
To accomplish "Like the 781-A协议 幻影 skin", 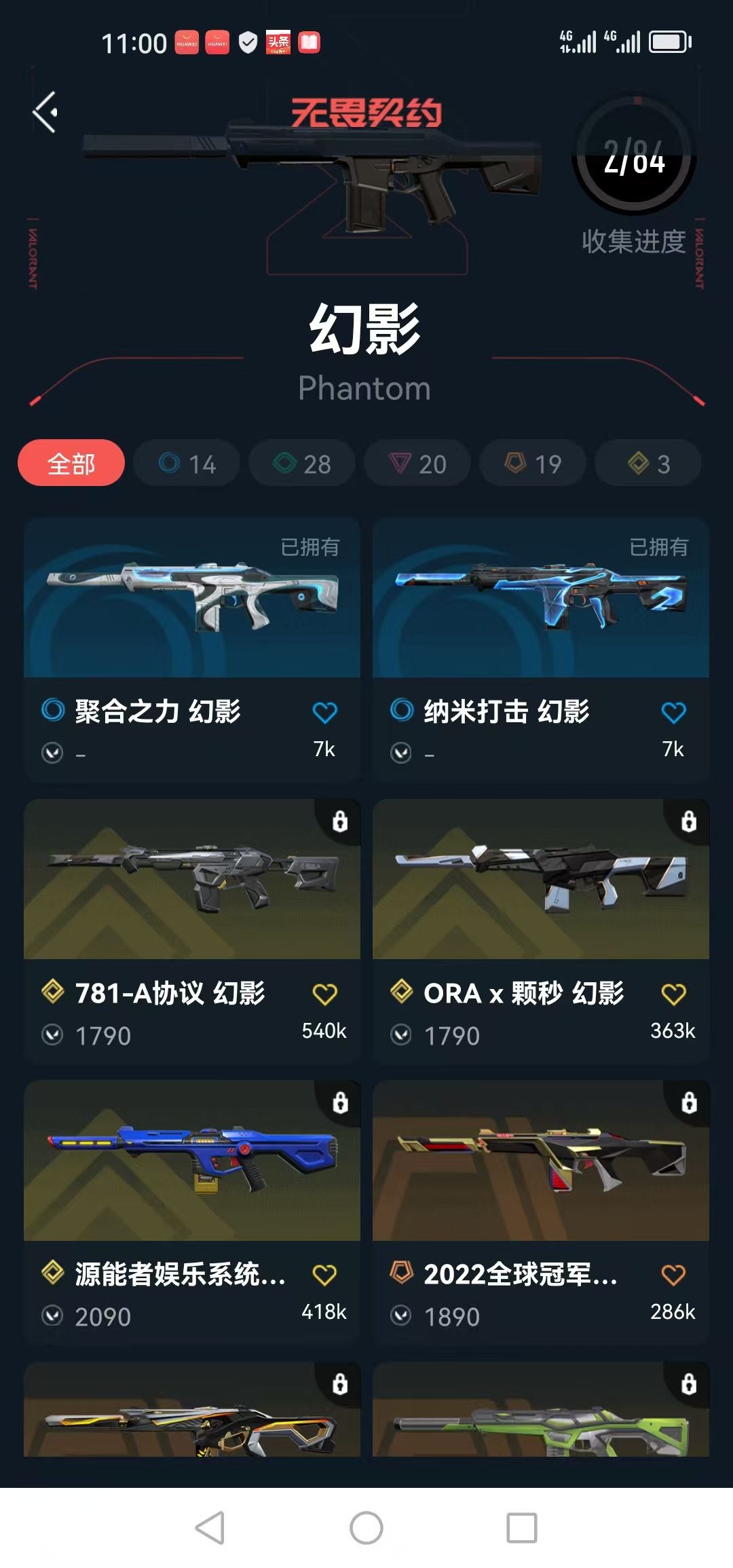I will coord(324,994).
